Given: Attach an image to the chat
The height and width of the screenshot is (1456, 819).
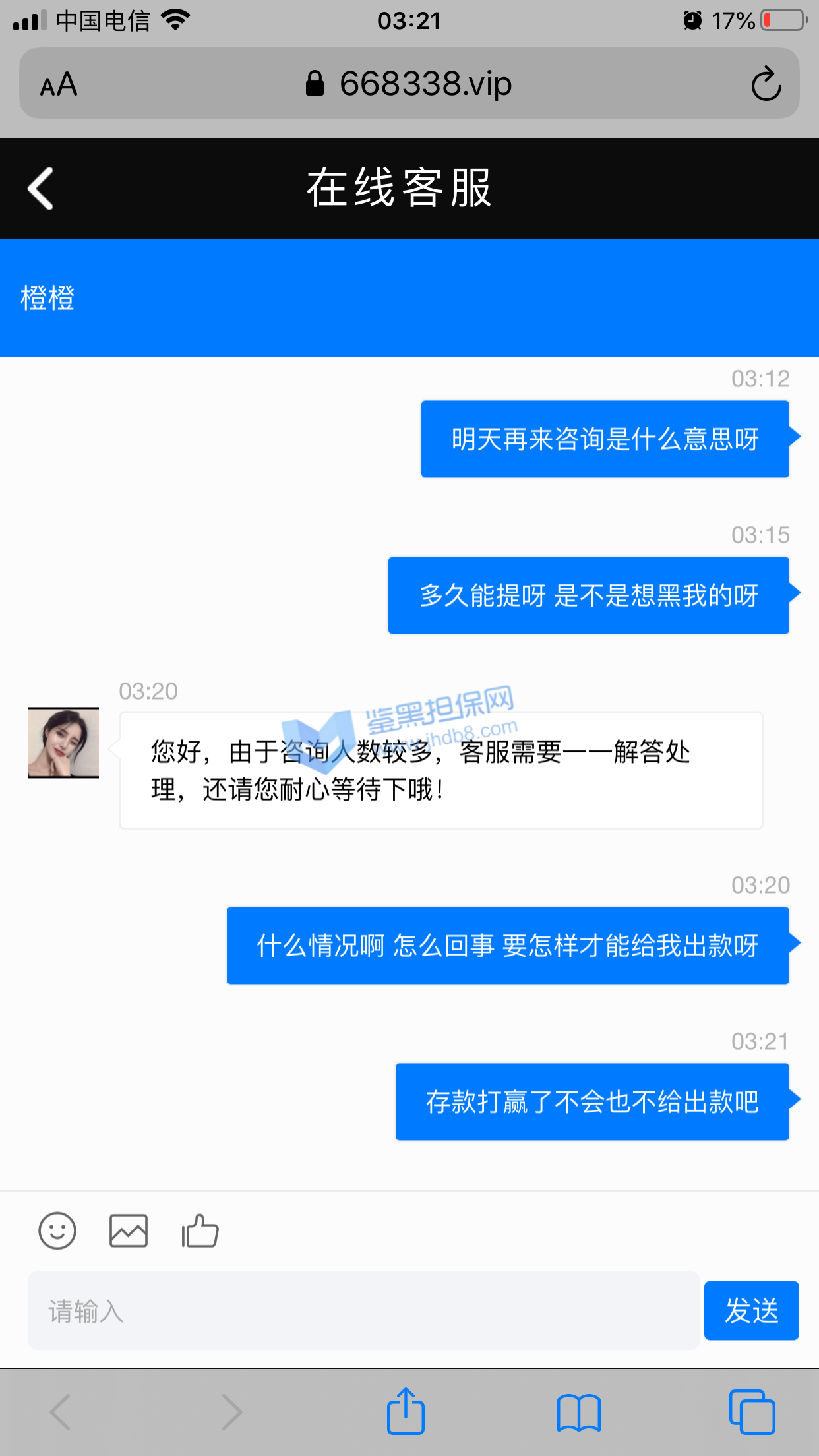Looking at the screenshot, I should pyautogui.click(x=129, y=1231).
